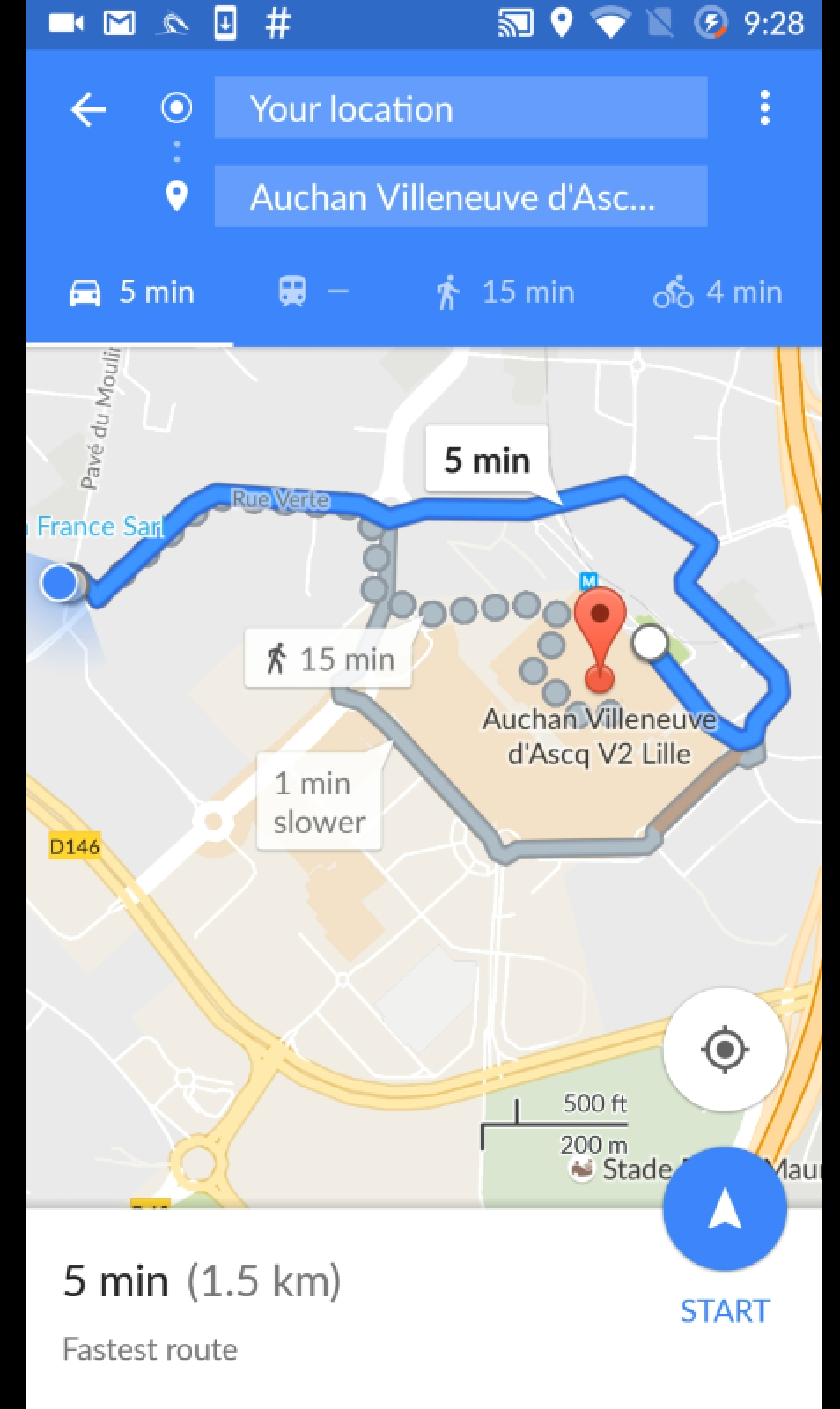Select the '1 min slower' alternate route
Viewport: 840px width, 1409px height.
pos(319,802)
